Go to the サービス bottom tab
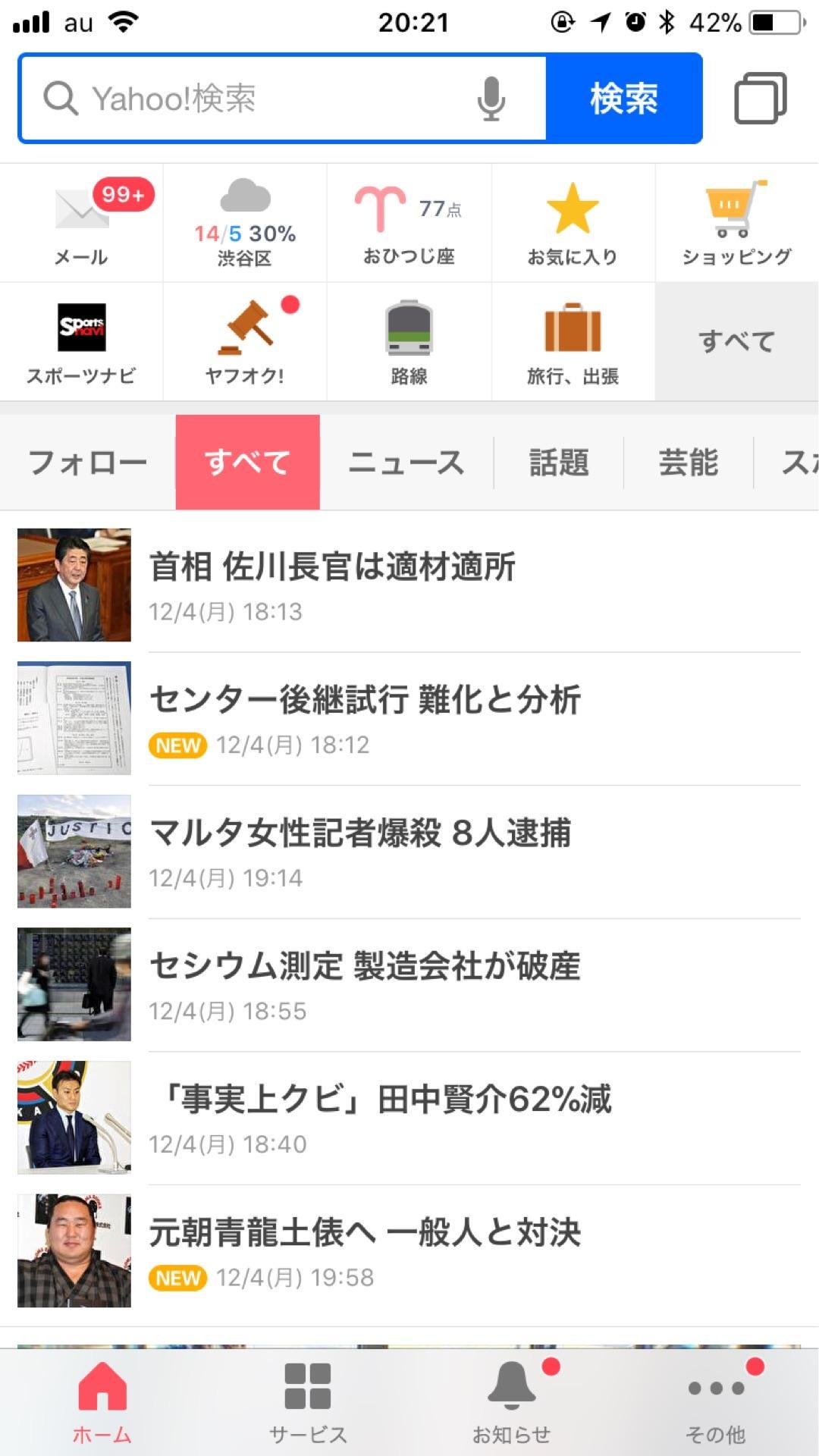 308,1403
